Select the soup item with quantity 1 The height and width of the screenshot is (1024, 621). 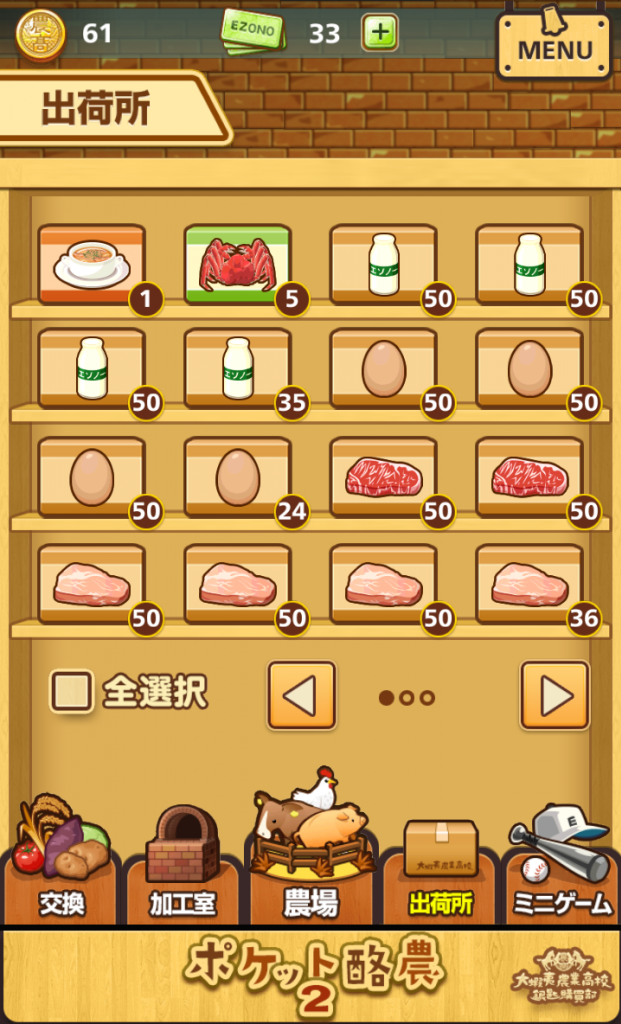click(x=92, y=264)
